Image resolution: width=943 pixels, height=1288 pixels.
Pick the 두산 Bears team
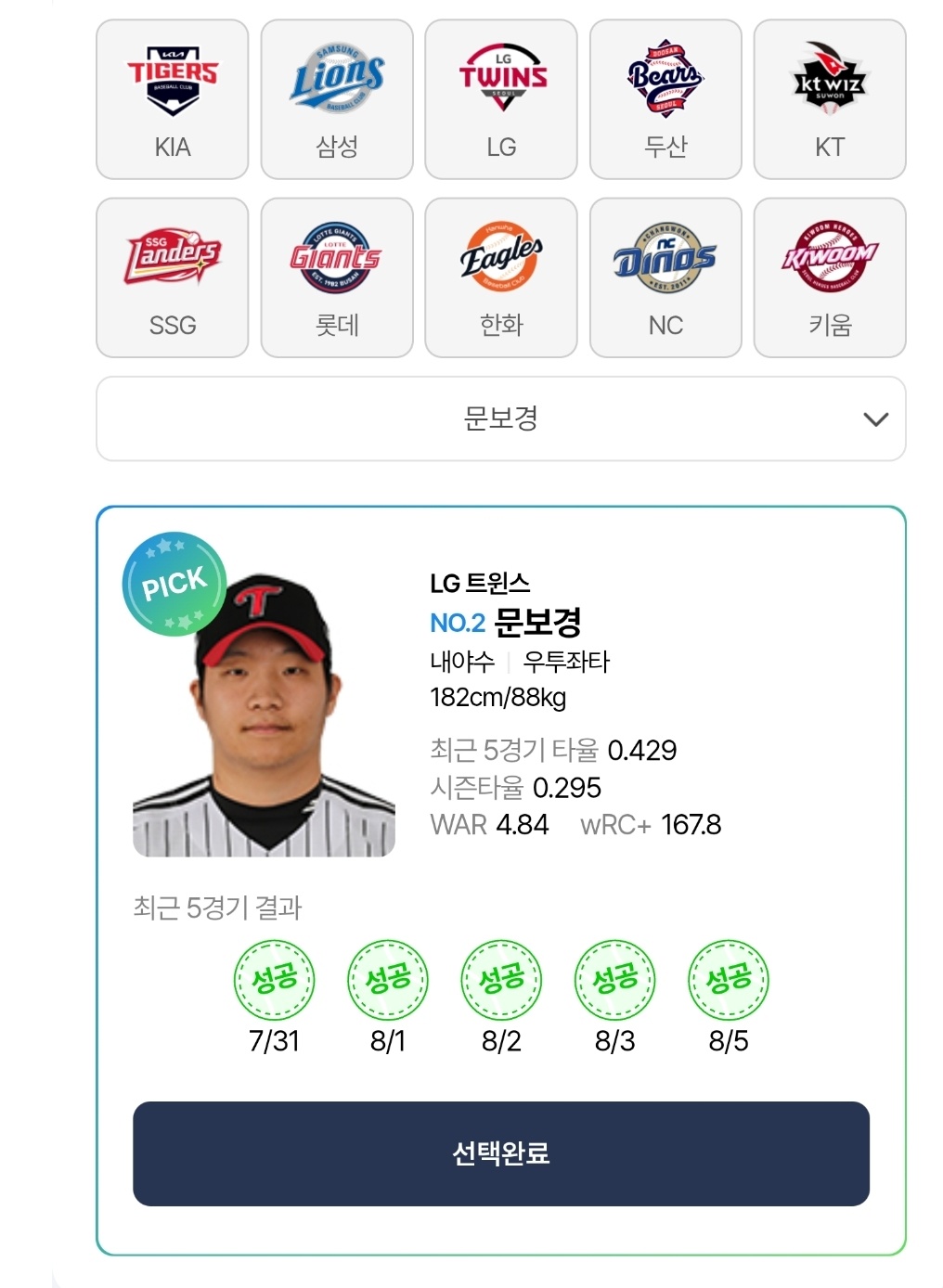coord(665,99)
